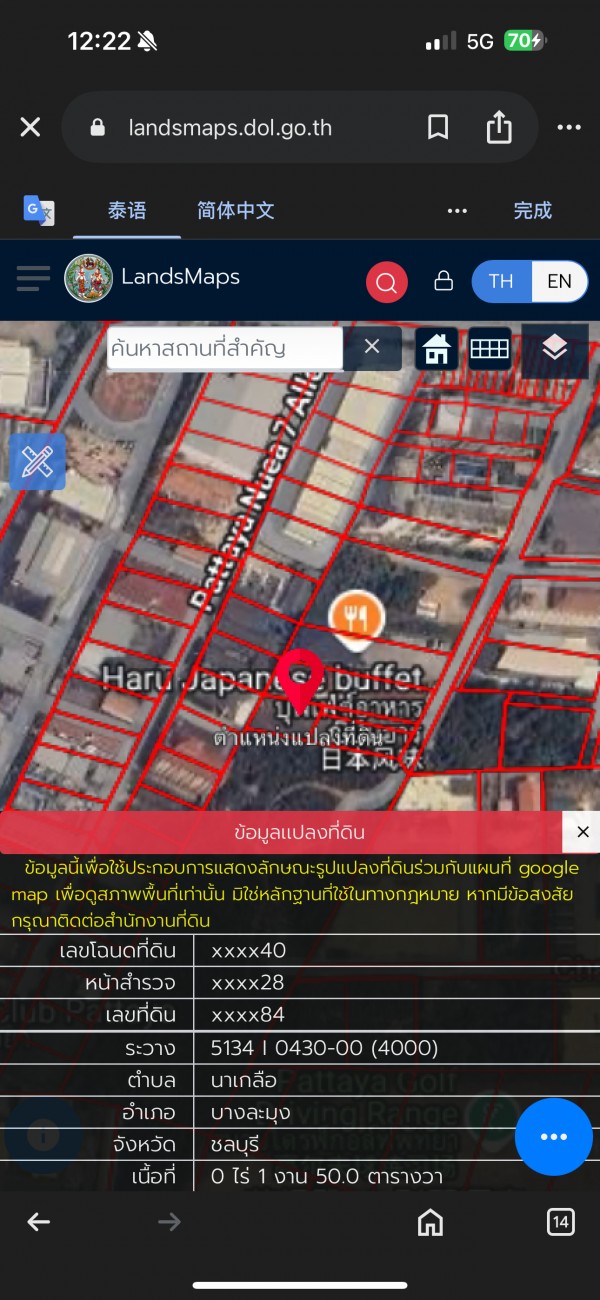600x1300 pixels.
Task: Bookmark this landsmaps page
Action: point(438,127)
